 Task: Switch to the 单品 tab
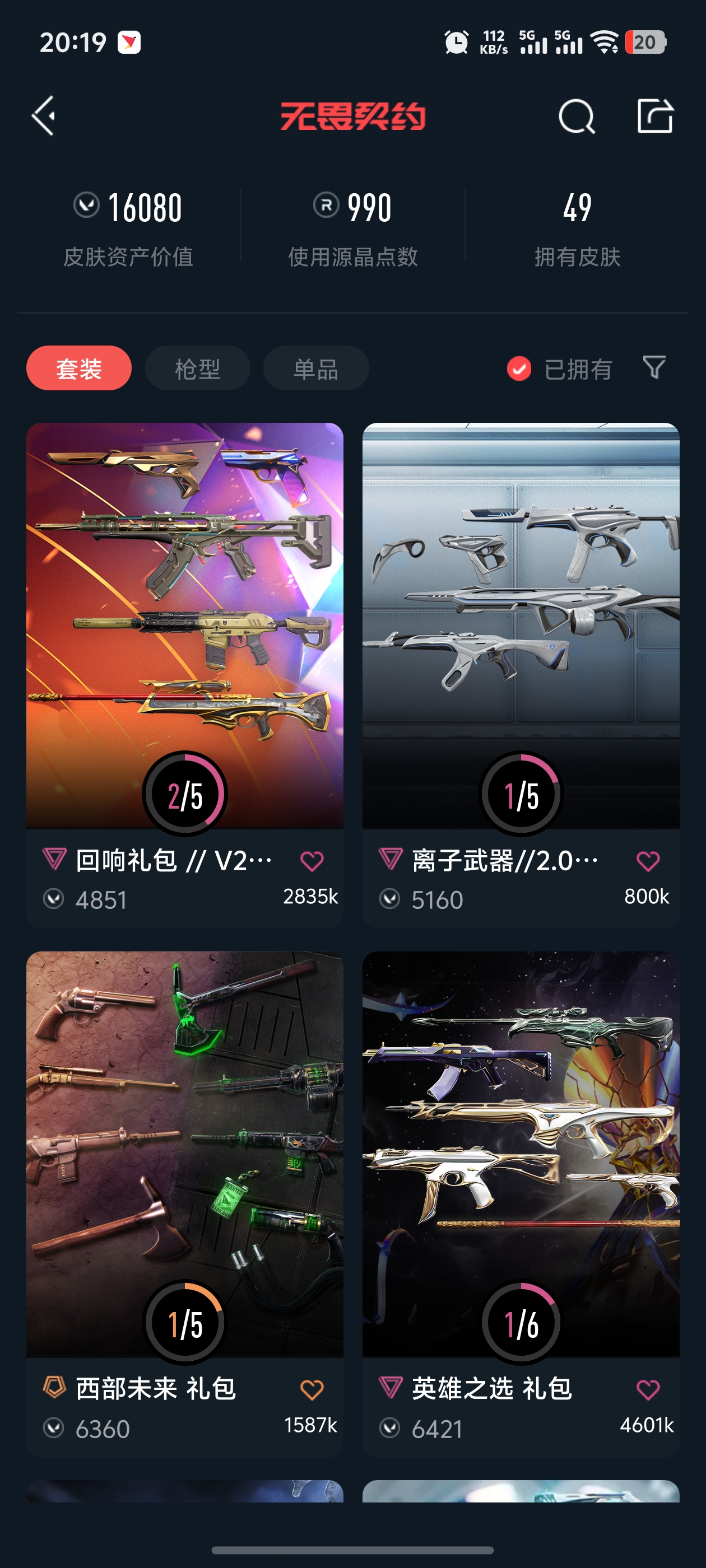[x=315, y=368]
